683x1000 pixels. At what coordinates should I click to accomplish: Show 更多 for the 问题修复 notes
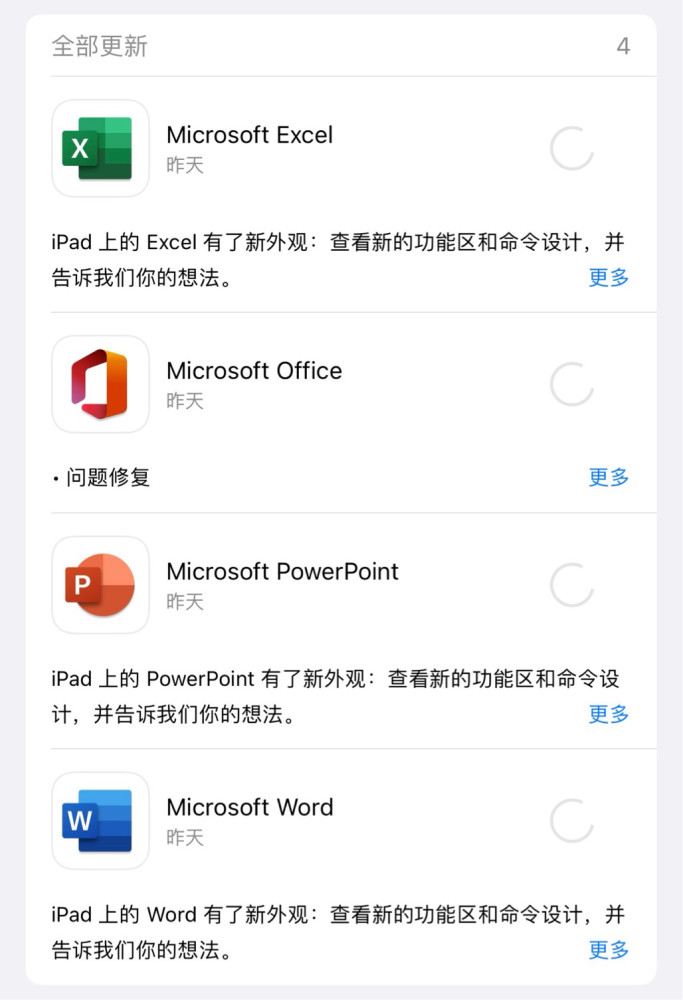(608, 478)
